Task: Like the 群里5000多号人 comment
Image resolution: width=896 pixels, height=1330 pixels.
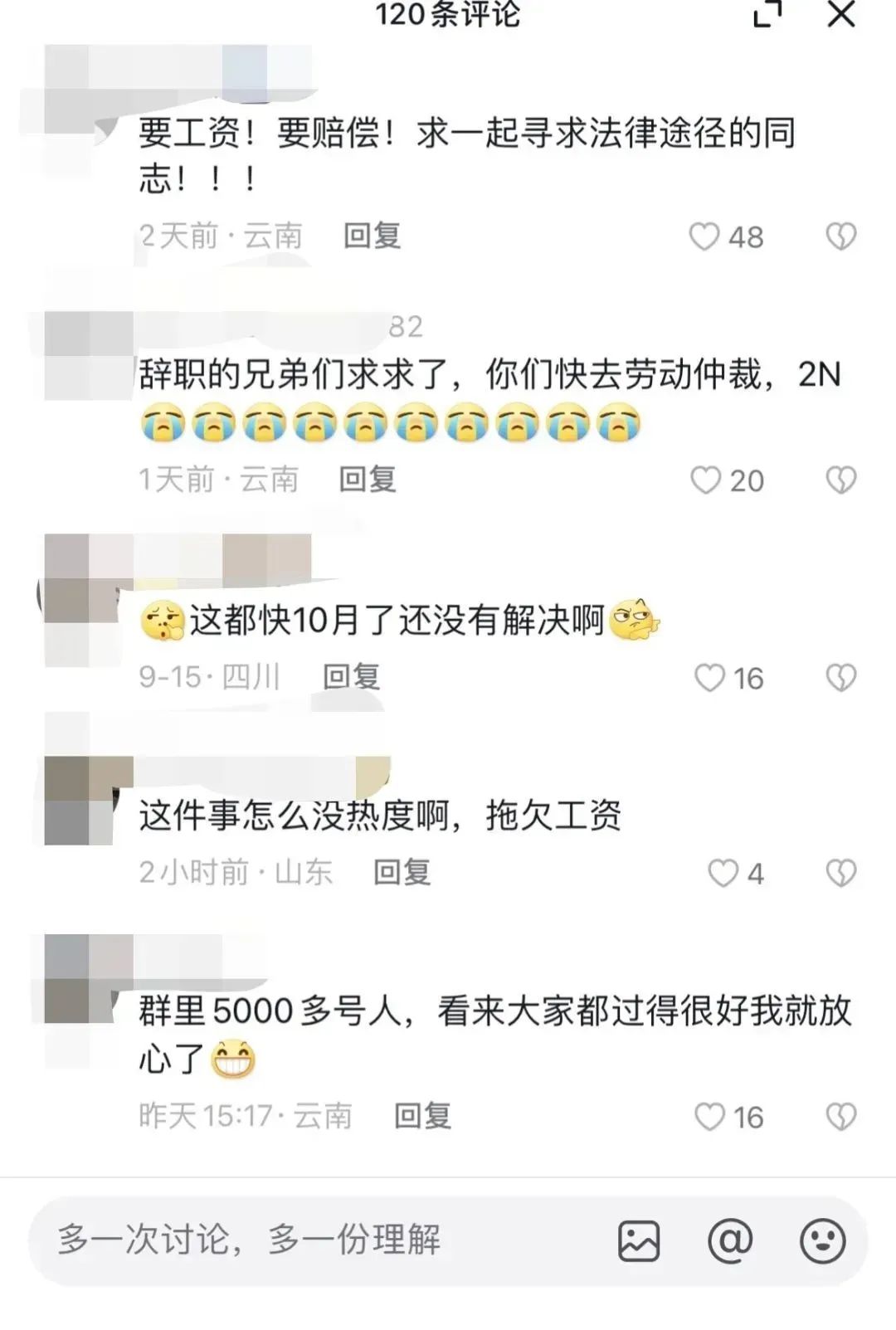Action: click(x=709, y=1117)
